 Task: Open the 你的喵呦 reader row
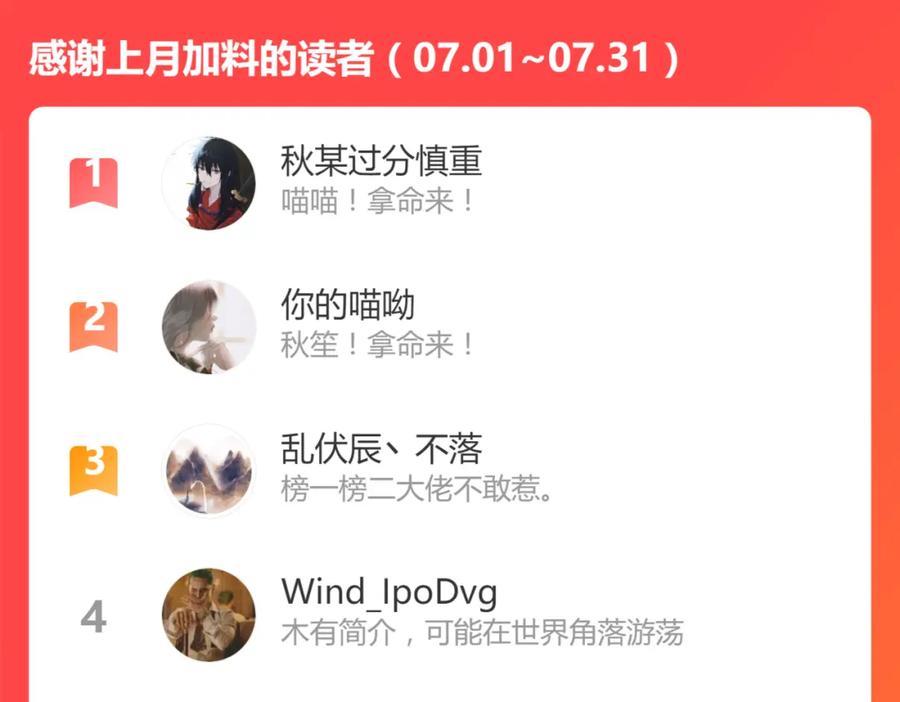[450, 327]
